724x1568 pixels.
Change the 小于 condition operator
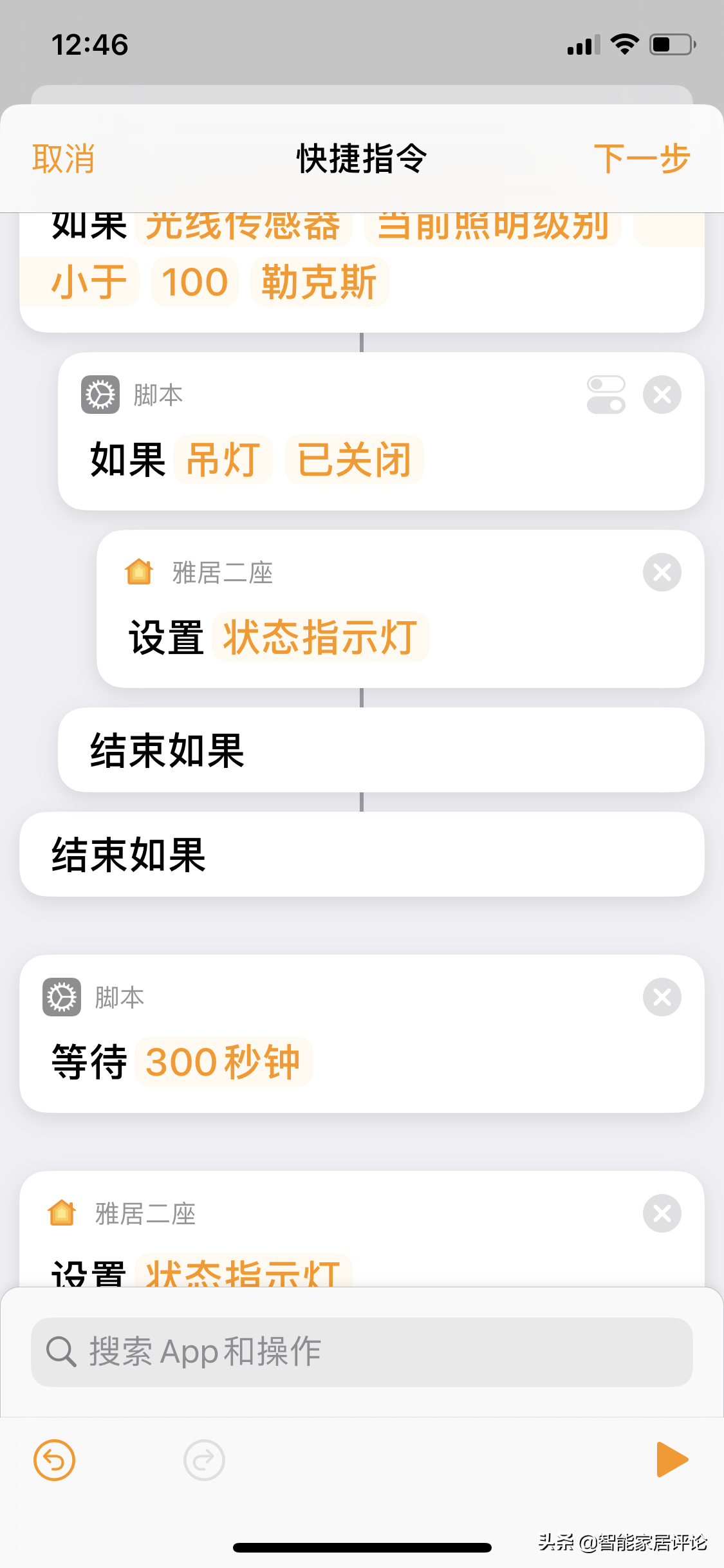[88, 282]
